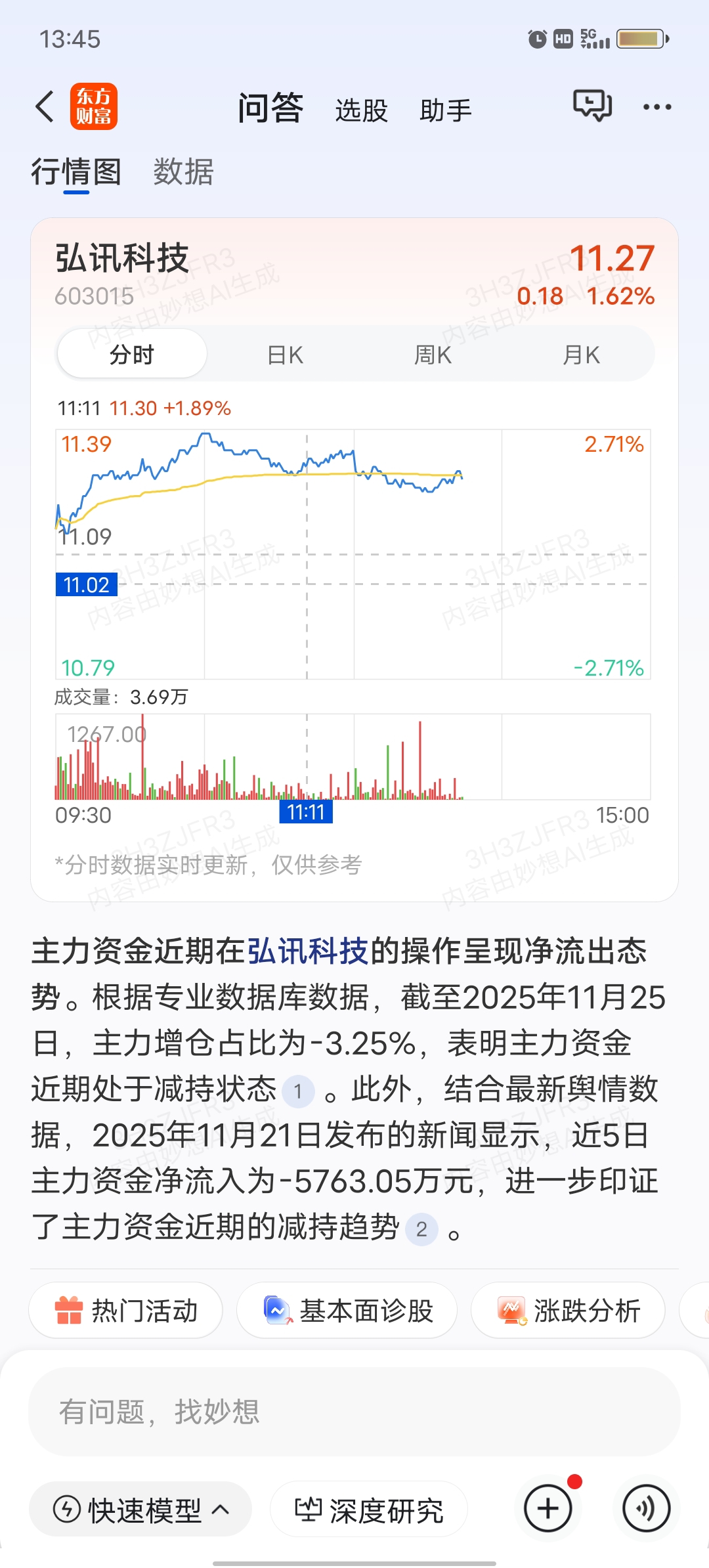Show the 月K chart
Viewport: 709px width, 1568px height.
[581, 355]
